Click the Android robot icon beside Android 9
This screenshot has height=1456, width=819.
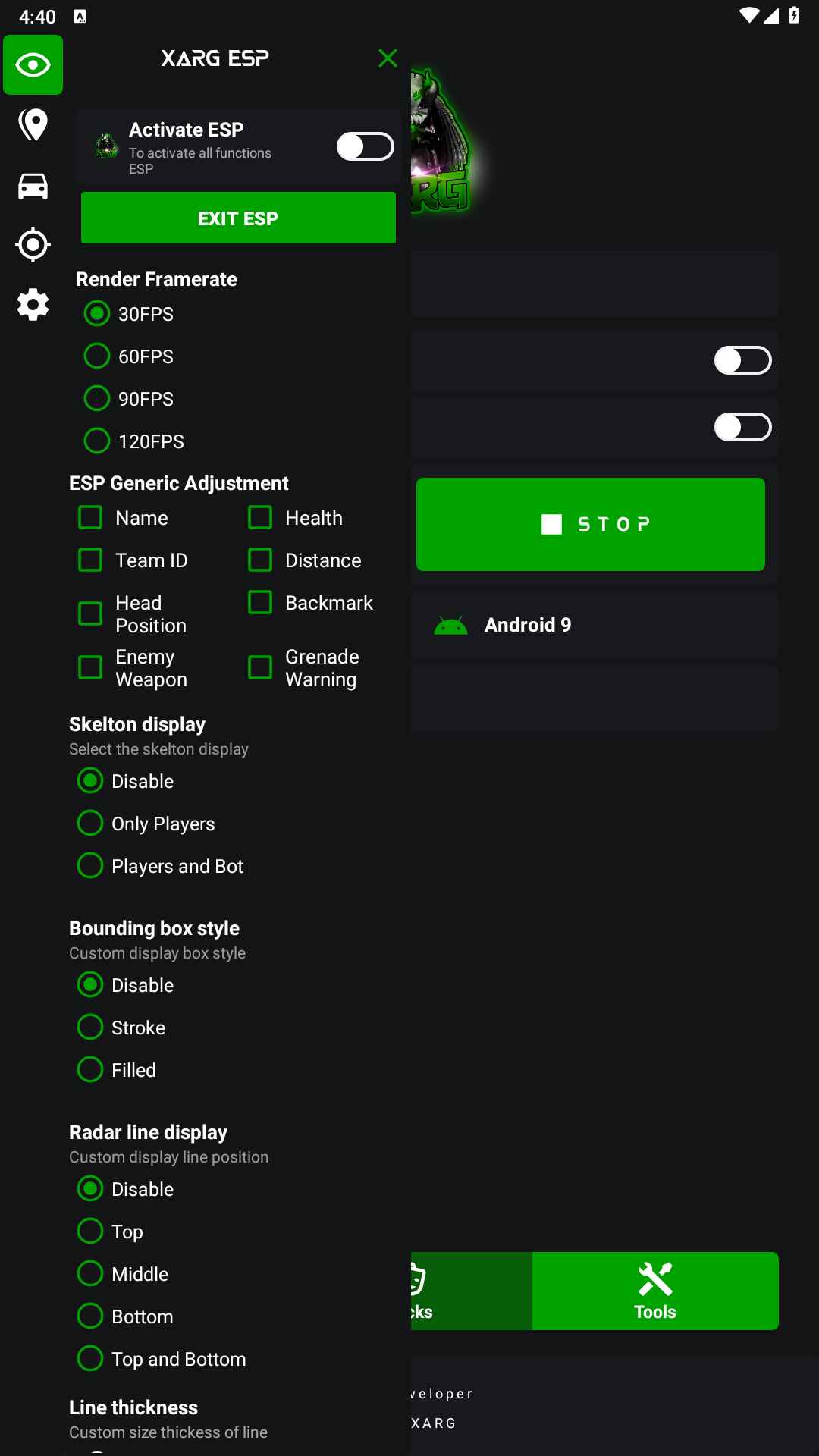[450, 624]
